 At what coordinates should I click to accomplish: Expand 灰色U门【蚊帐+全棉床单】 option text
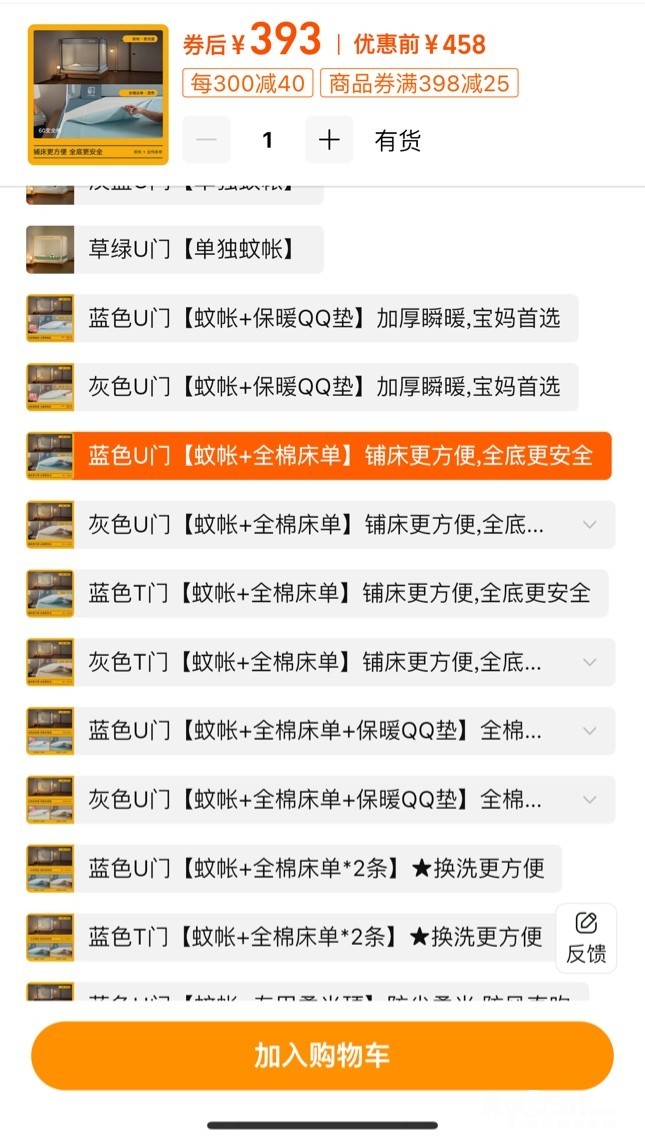click(589, 525)
